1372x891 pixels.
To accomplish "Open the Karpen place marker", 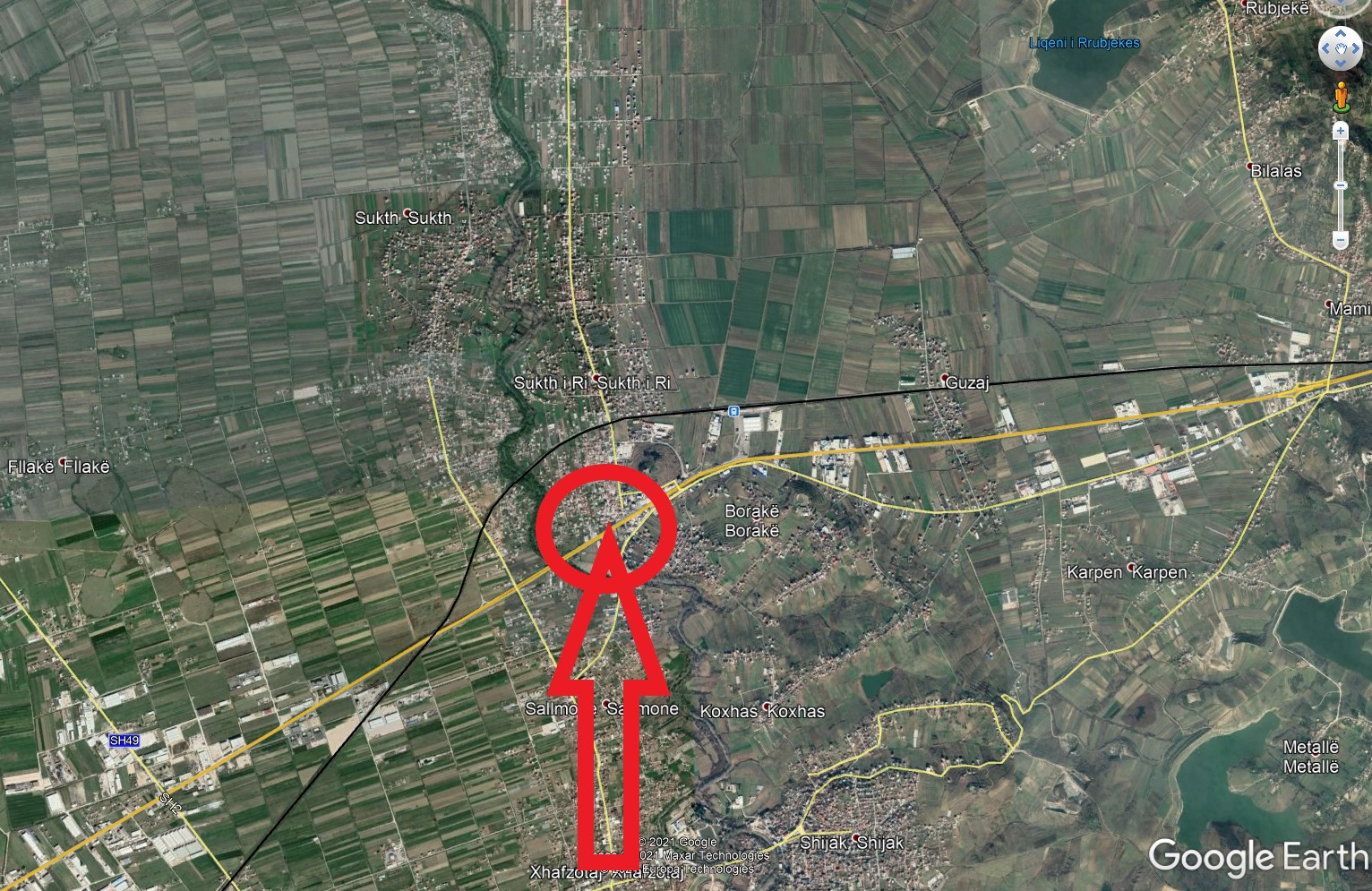I will (x=1133, y=567).
